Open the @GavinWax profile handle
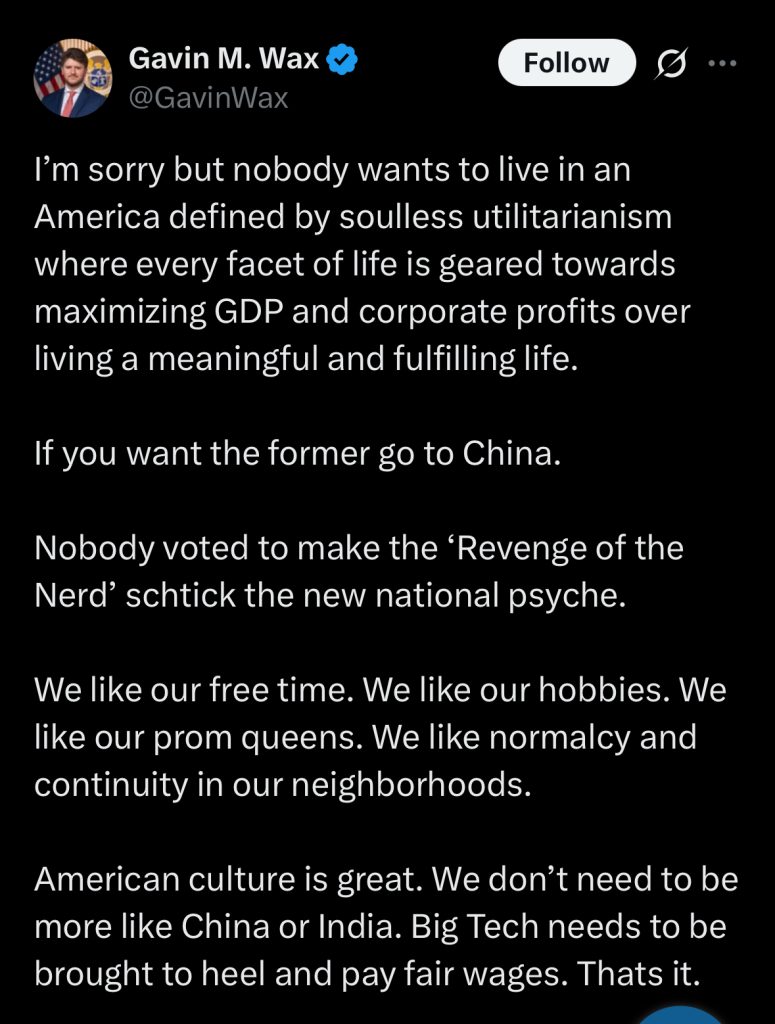The height and width of the screenshot is (1024, 775). [x=208, y=98]
